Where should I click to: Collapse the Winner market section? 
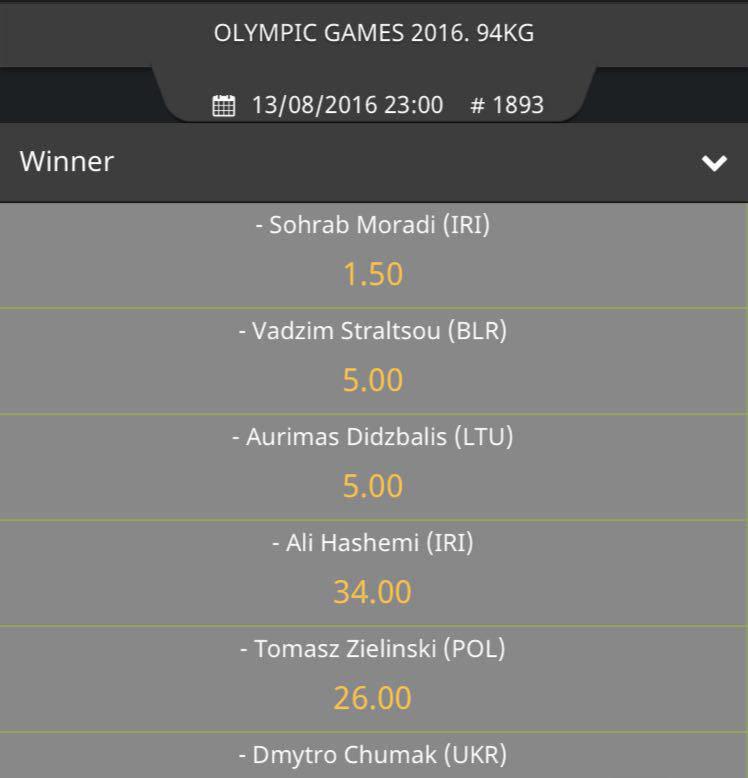click(713, 163)
